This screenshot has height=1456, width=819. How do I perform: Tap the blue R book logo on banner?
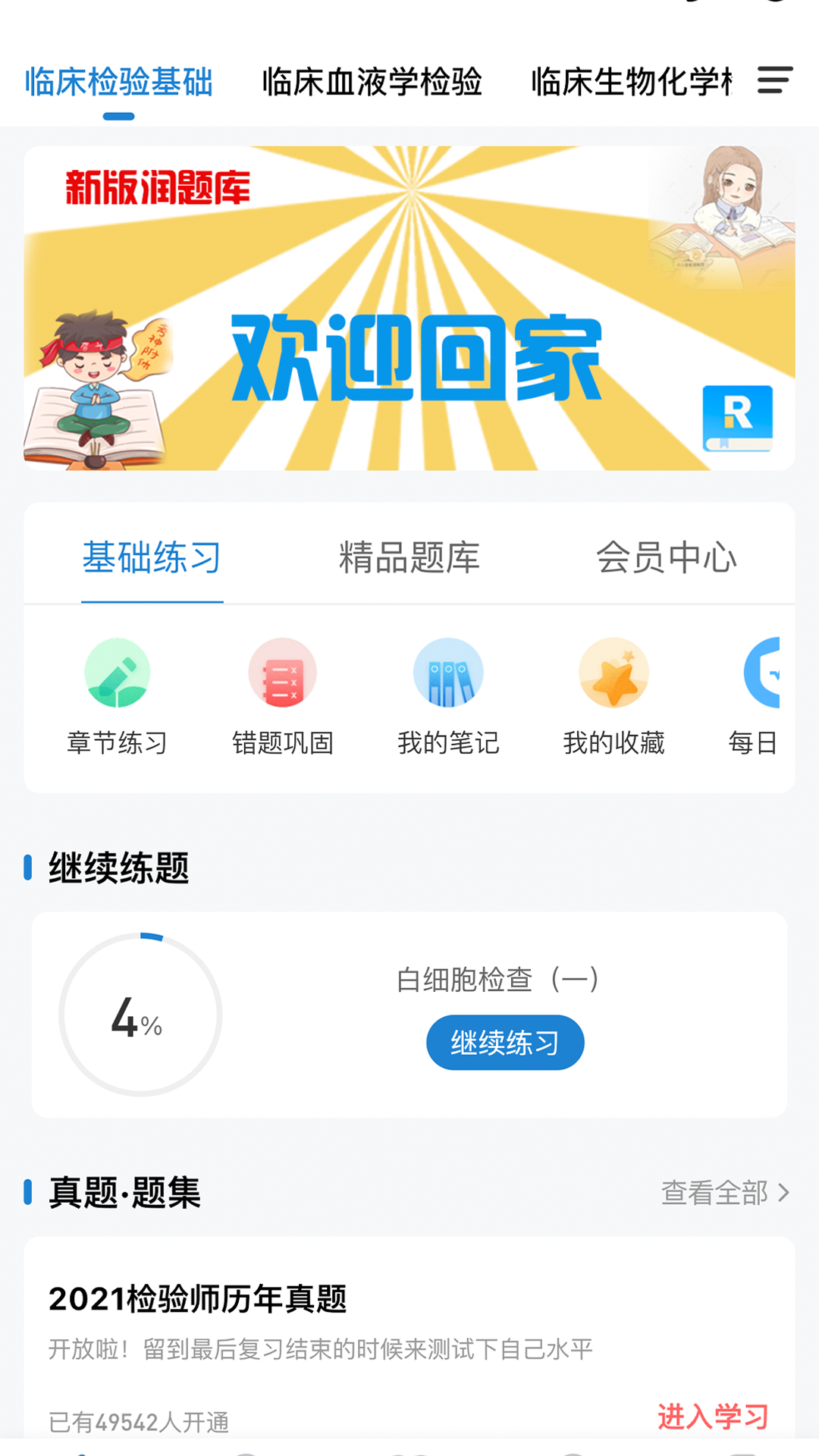(738, 419)
